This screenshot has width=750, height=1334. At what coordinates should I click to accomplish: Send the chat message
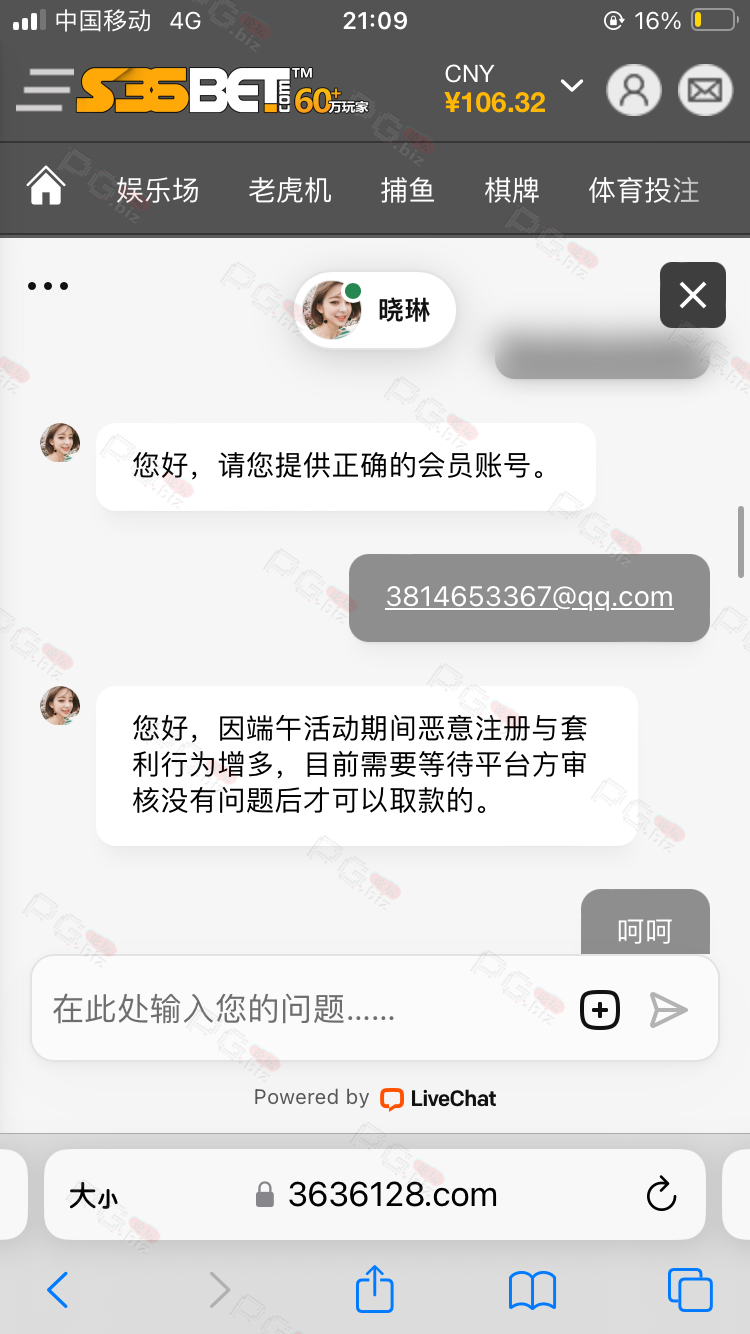coord(668,1010)
